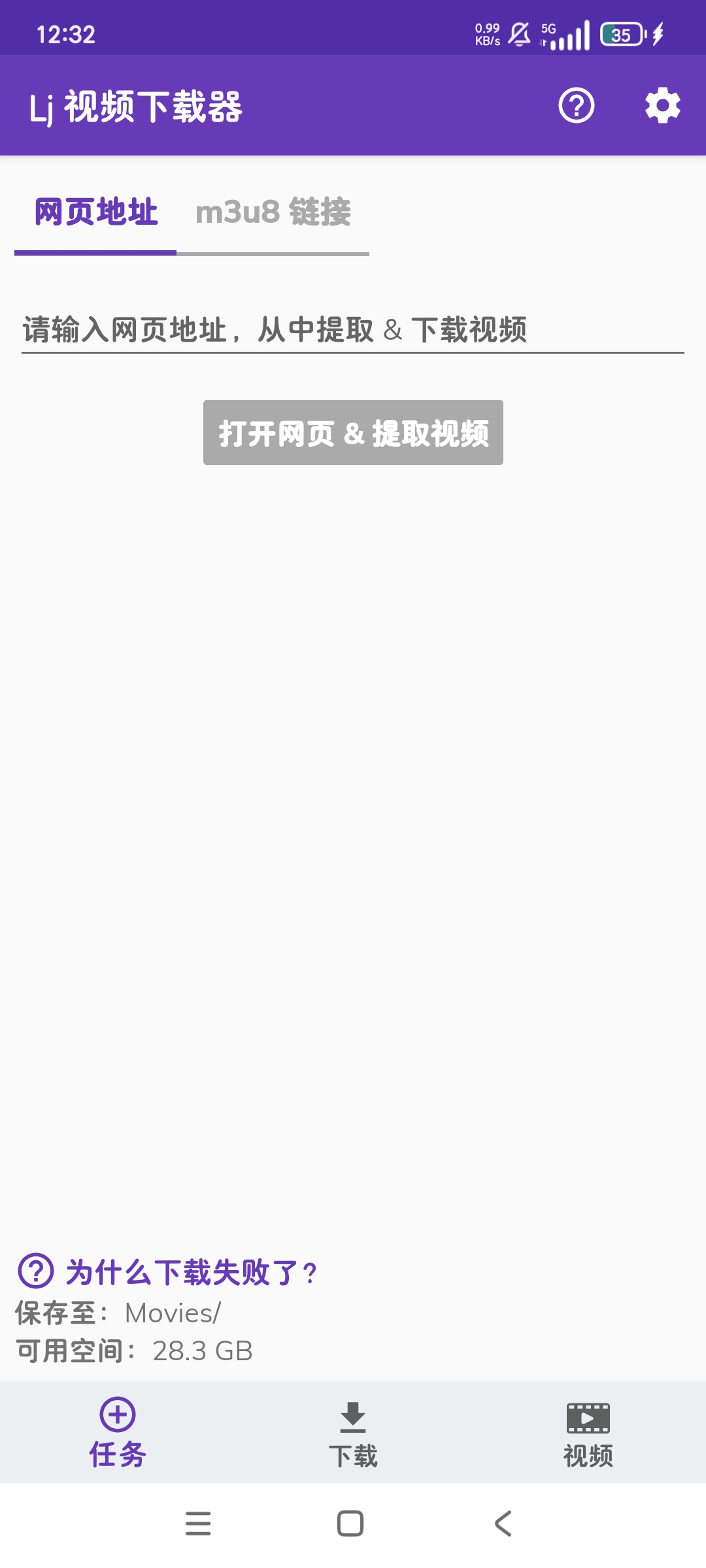Open settings via the gear icon
The width and height of the screenshot is (706, 1568).
(662, 105)
